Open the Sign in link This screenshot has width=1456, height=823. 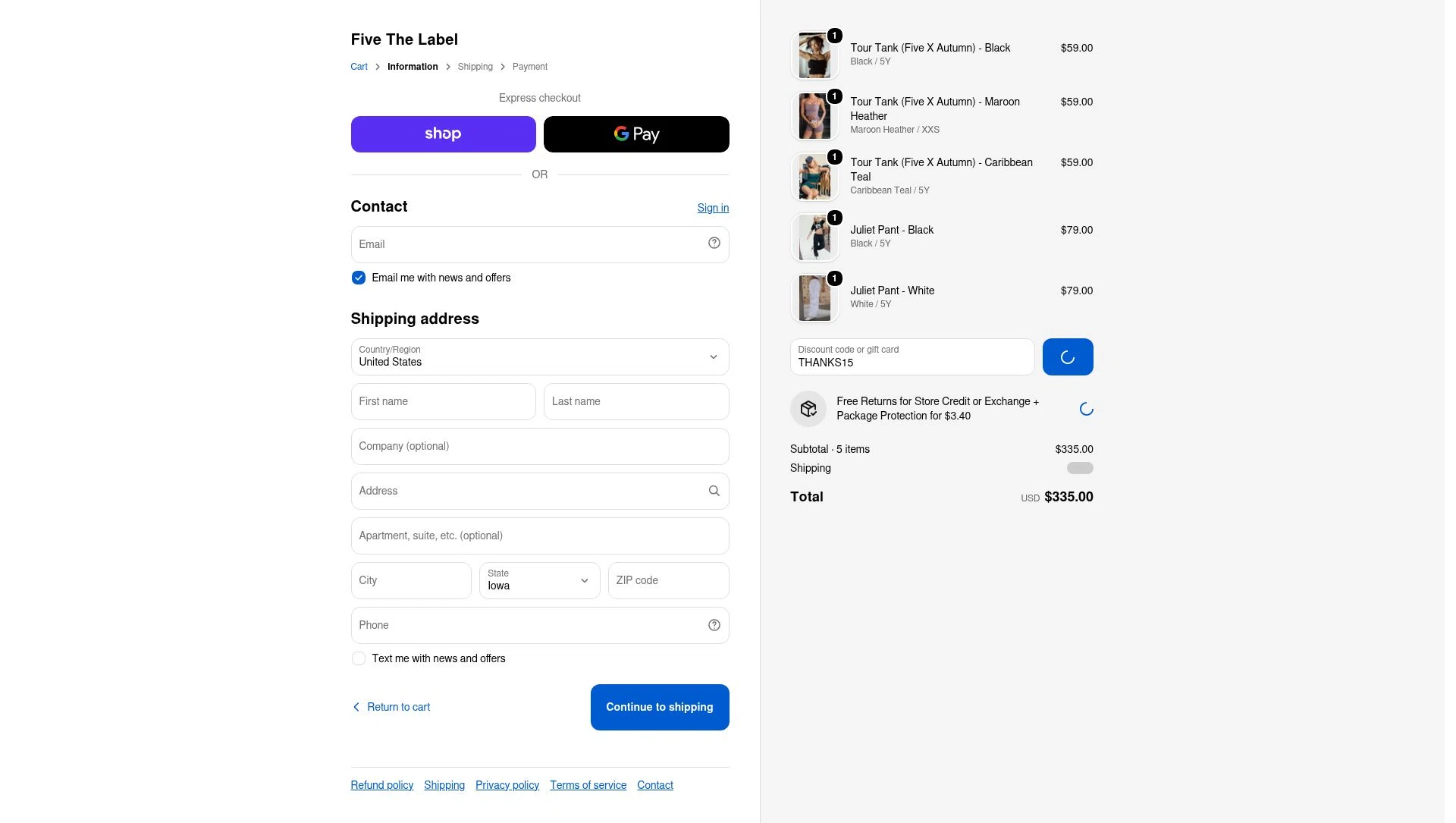pos(713,208)
